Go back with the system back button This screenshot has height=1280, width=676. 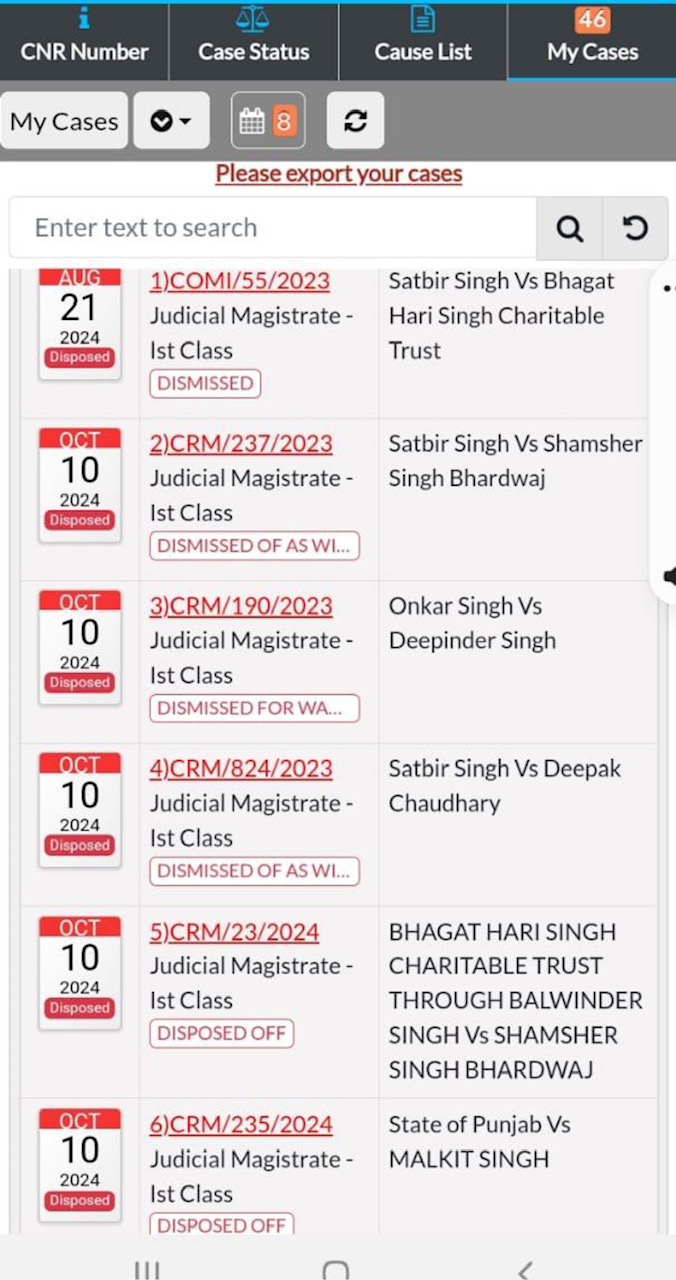coord(524,1268)
